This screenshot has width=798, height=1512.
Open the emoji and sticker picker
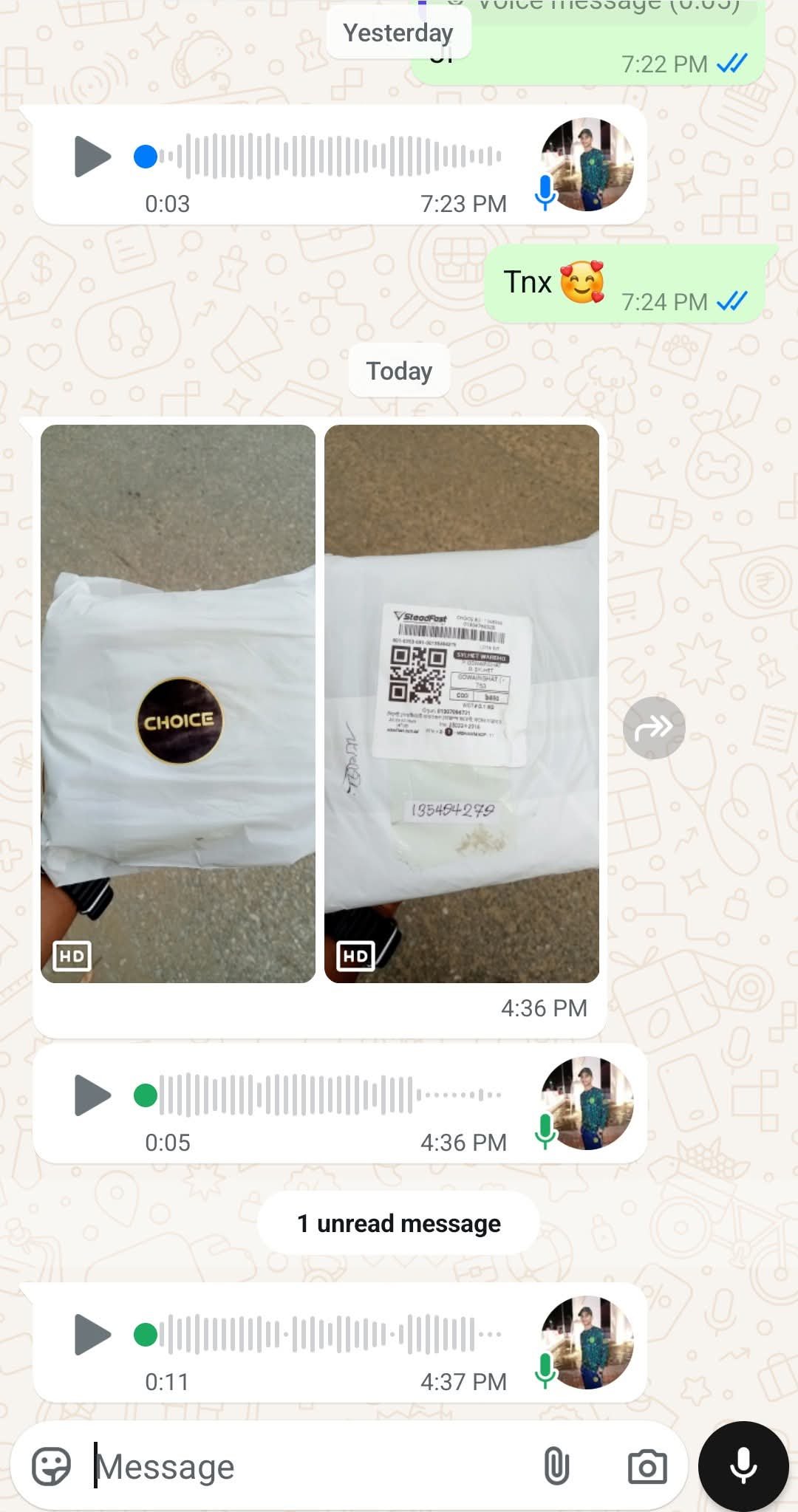pos(52,1466)
